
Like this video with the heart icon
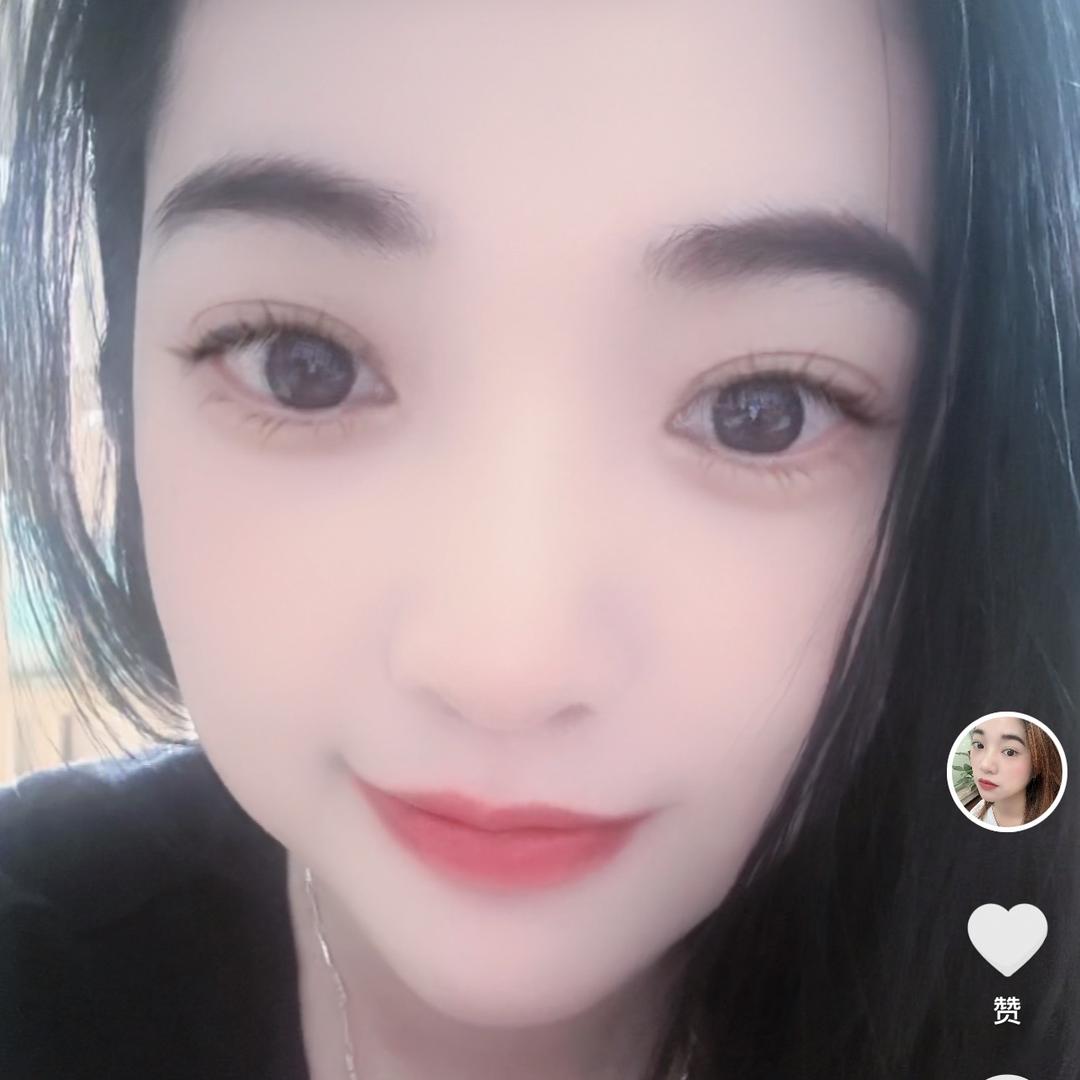[1007, 939]
